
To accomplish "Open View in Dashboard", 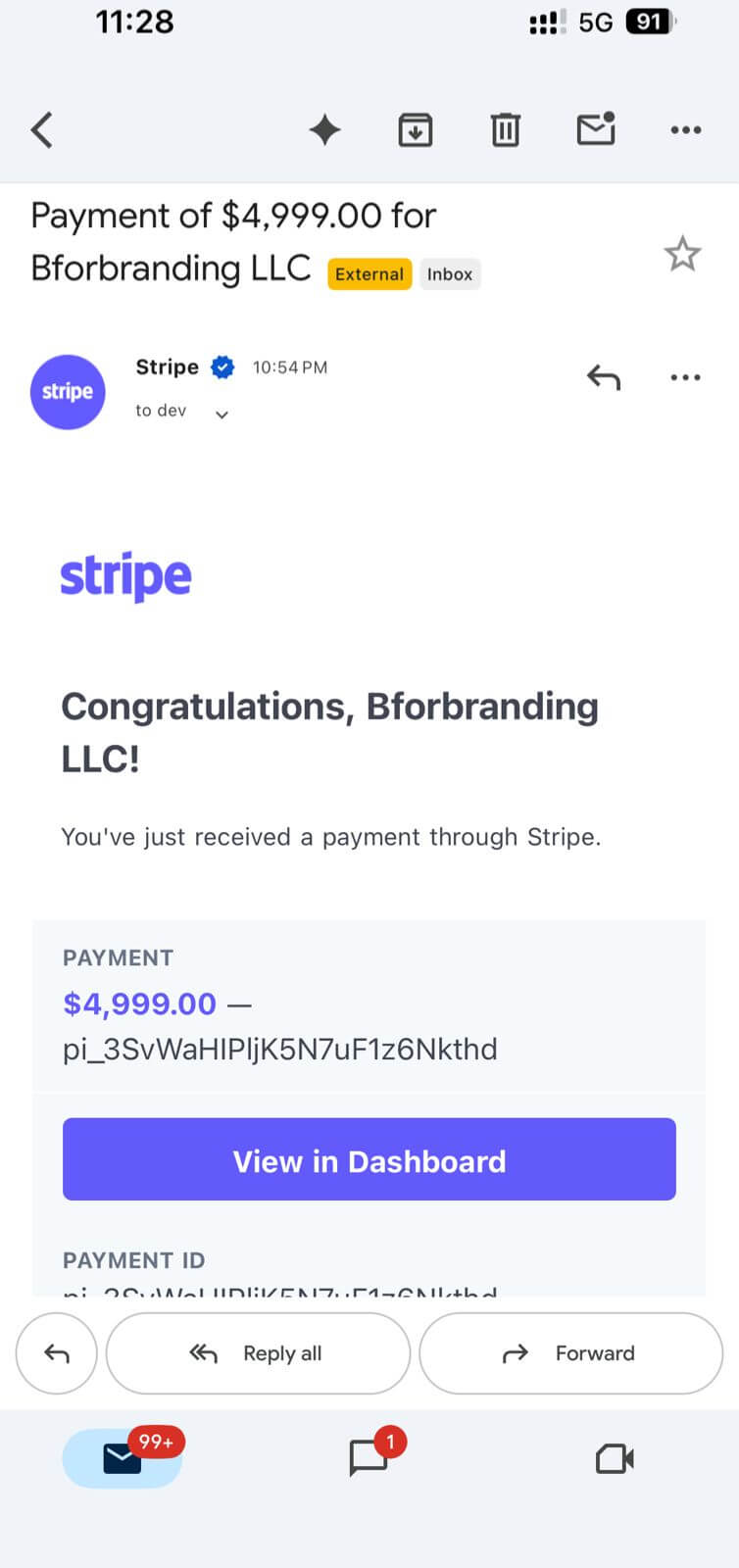I will [369, 1159].
